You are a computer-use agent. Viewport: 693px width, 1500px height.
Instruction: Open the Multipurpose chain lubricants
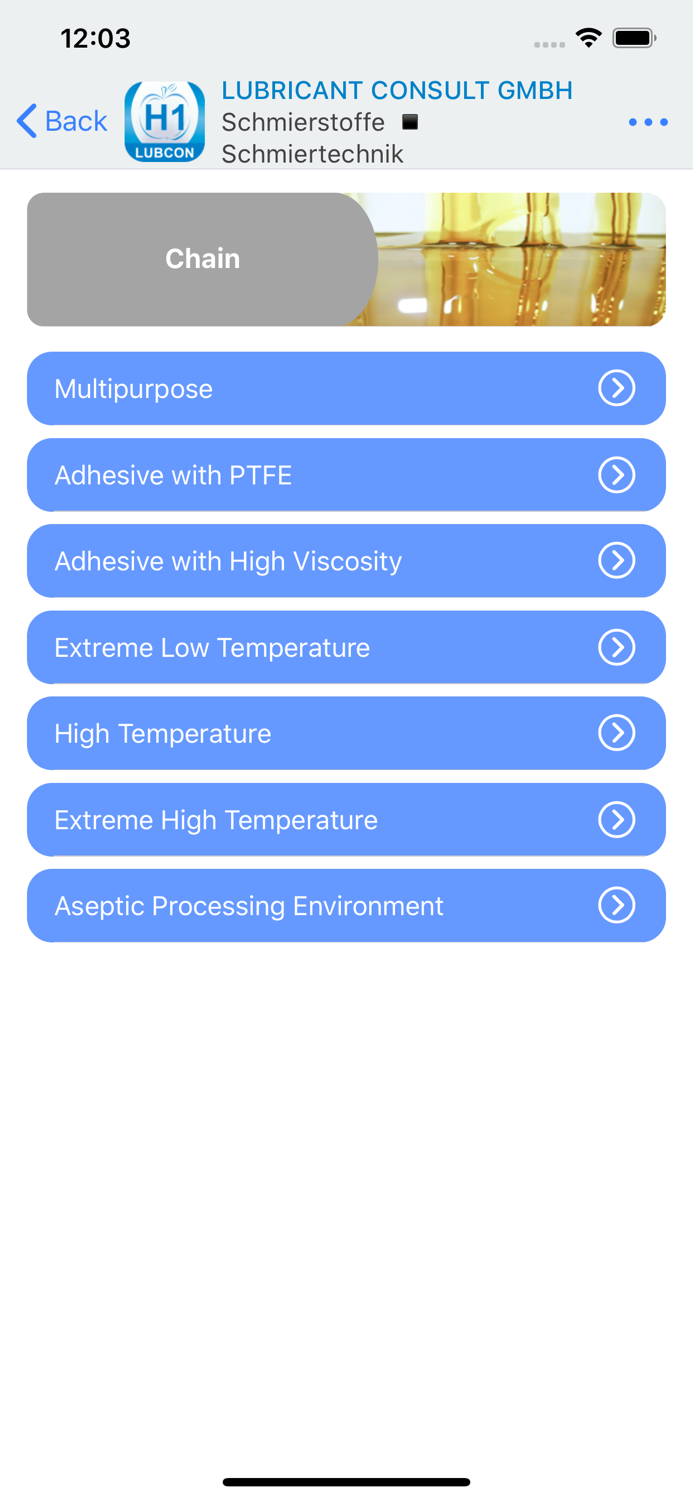coord(346,388)
